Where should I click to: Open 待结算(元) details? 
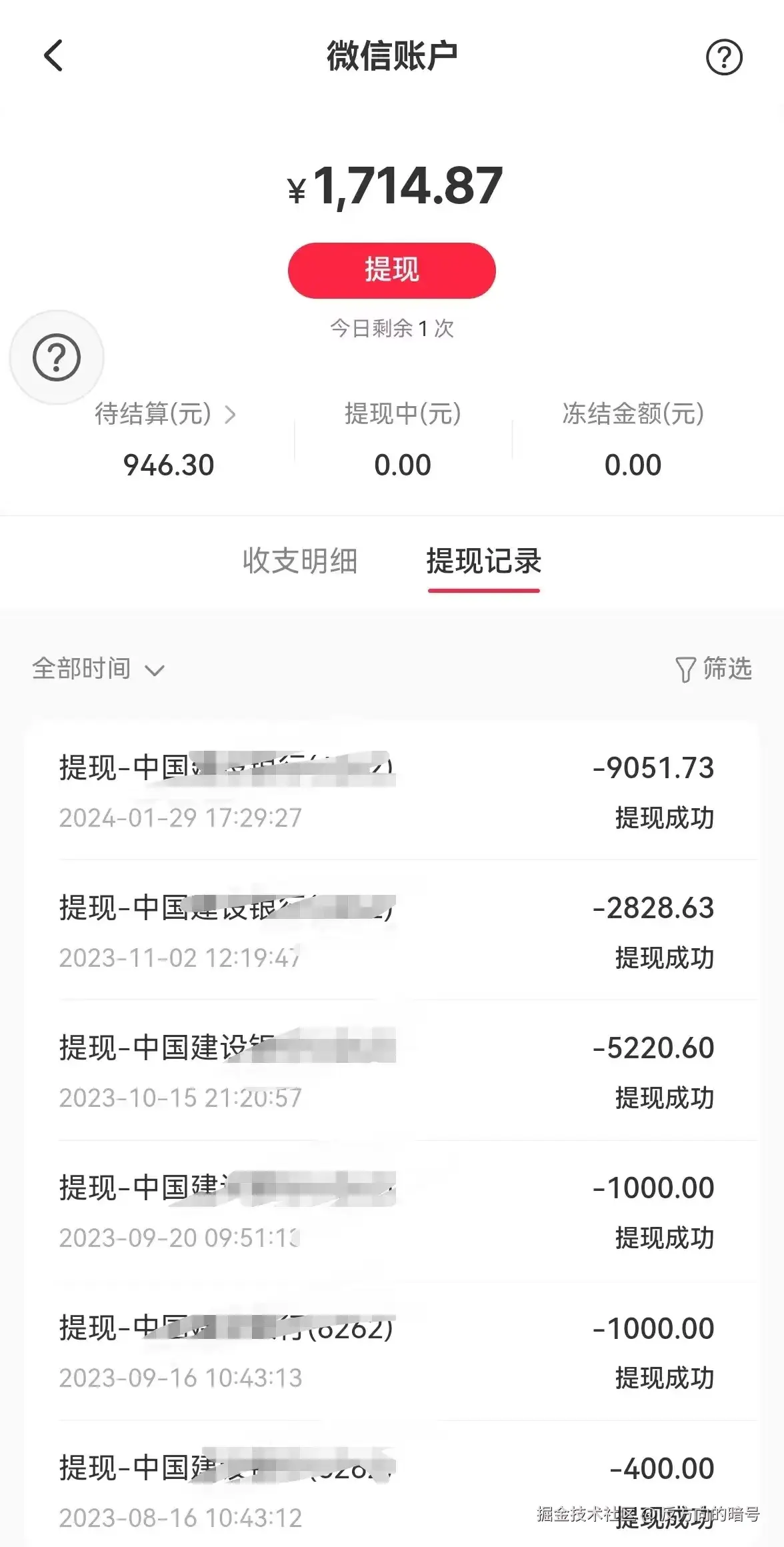tap(165, 415)
